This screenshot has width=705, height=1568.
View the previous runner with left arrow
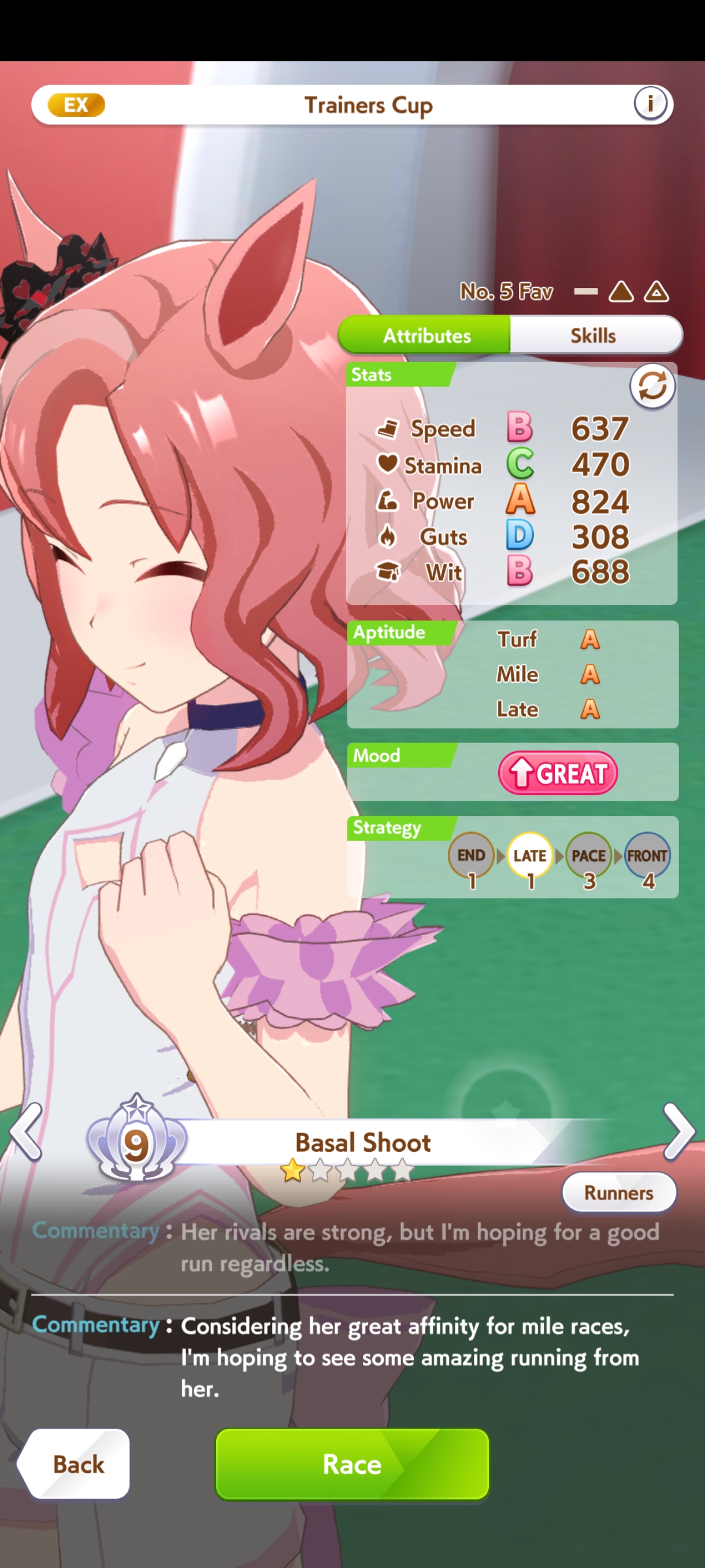tap(25, 1132)
